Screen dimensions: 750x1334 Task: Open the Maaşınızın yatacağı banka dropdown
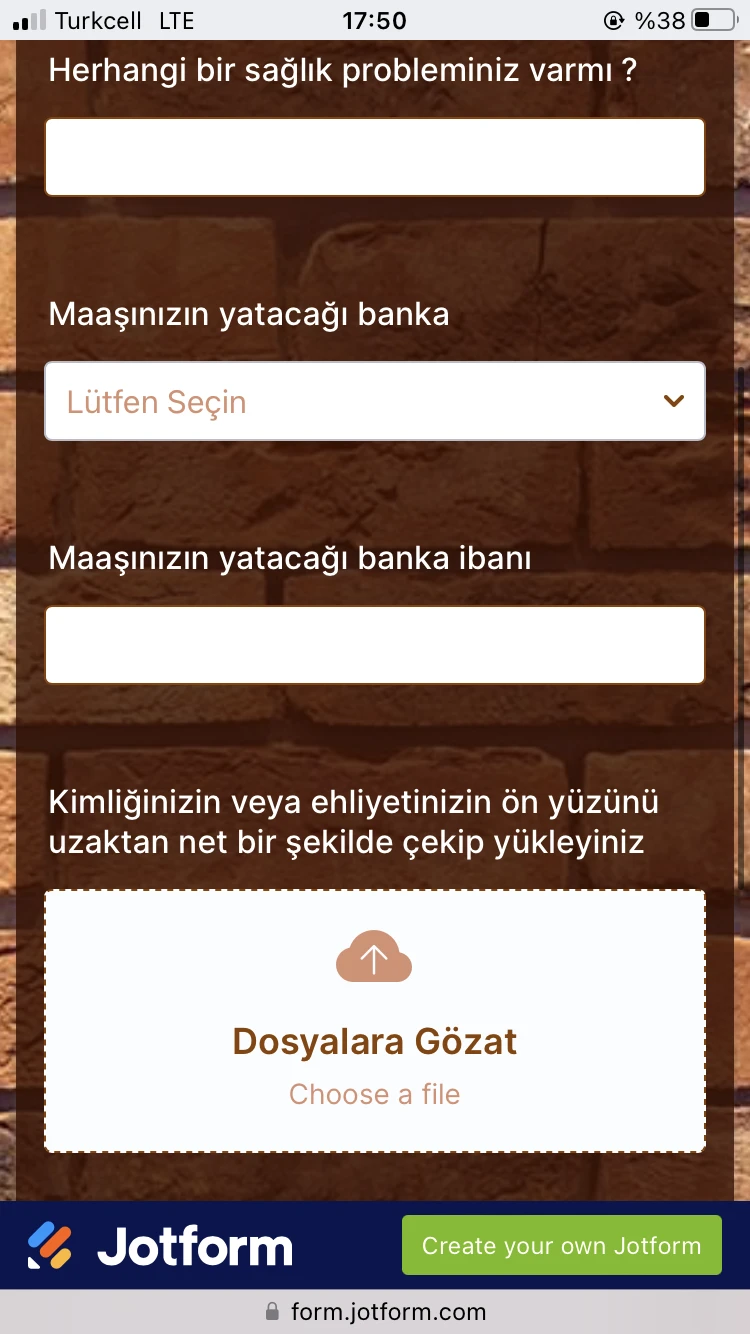pyautogui.click(x=374, y=401)
